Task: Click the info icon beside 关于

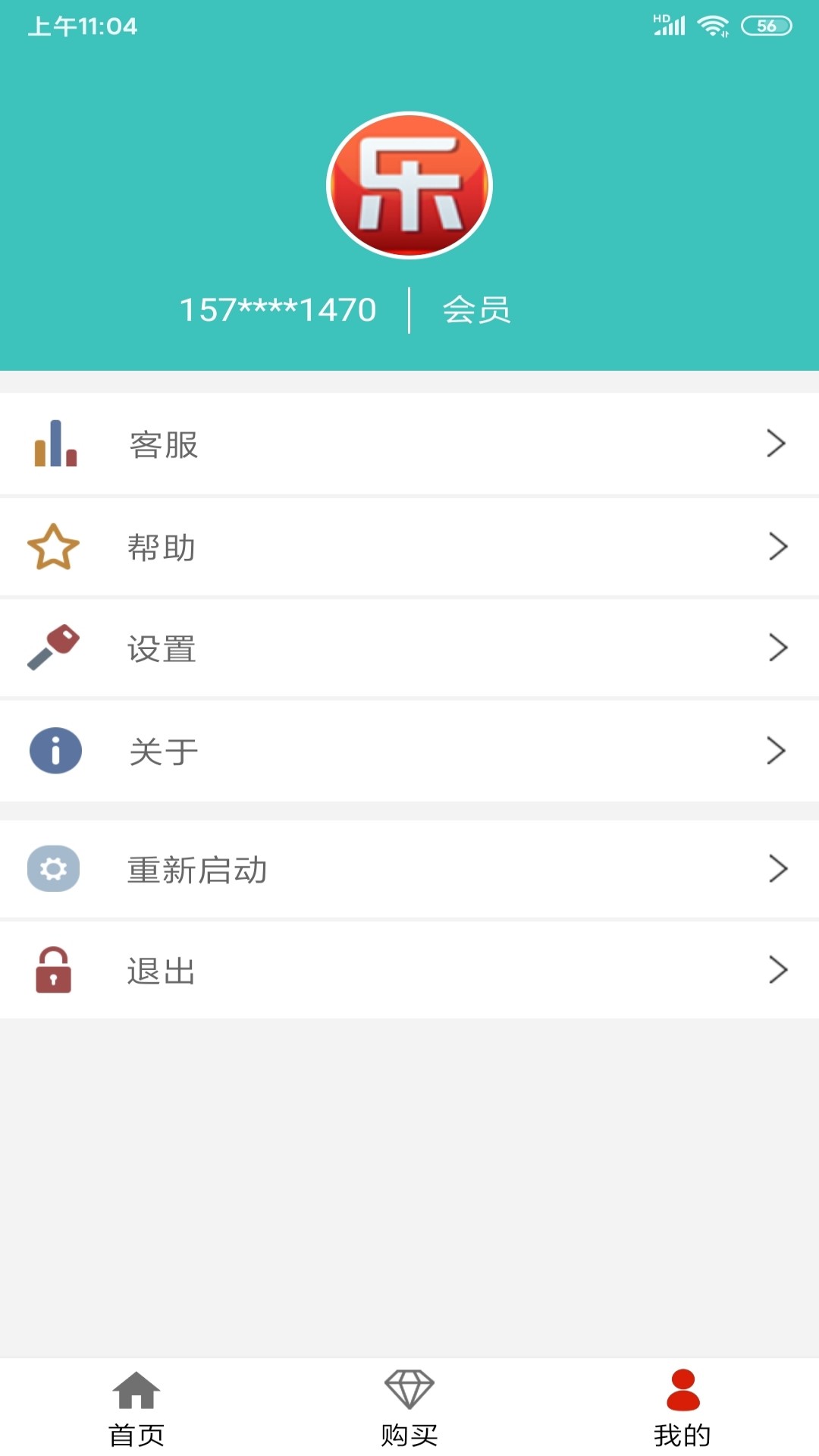Action: click(x=53, y=751)
